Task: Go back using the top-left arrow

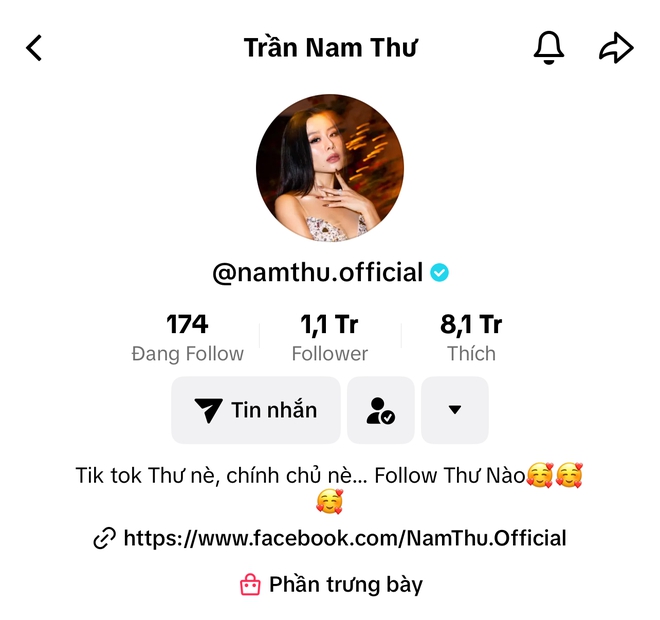Action: [34, 47]
